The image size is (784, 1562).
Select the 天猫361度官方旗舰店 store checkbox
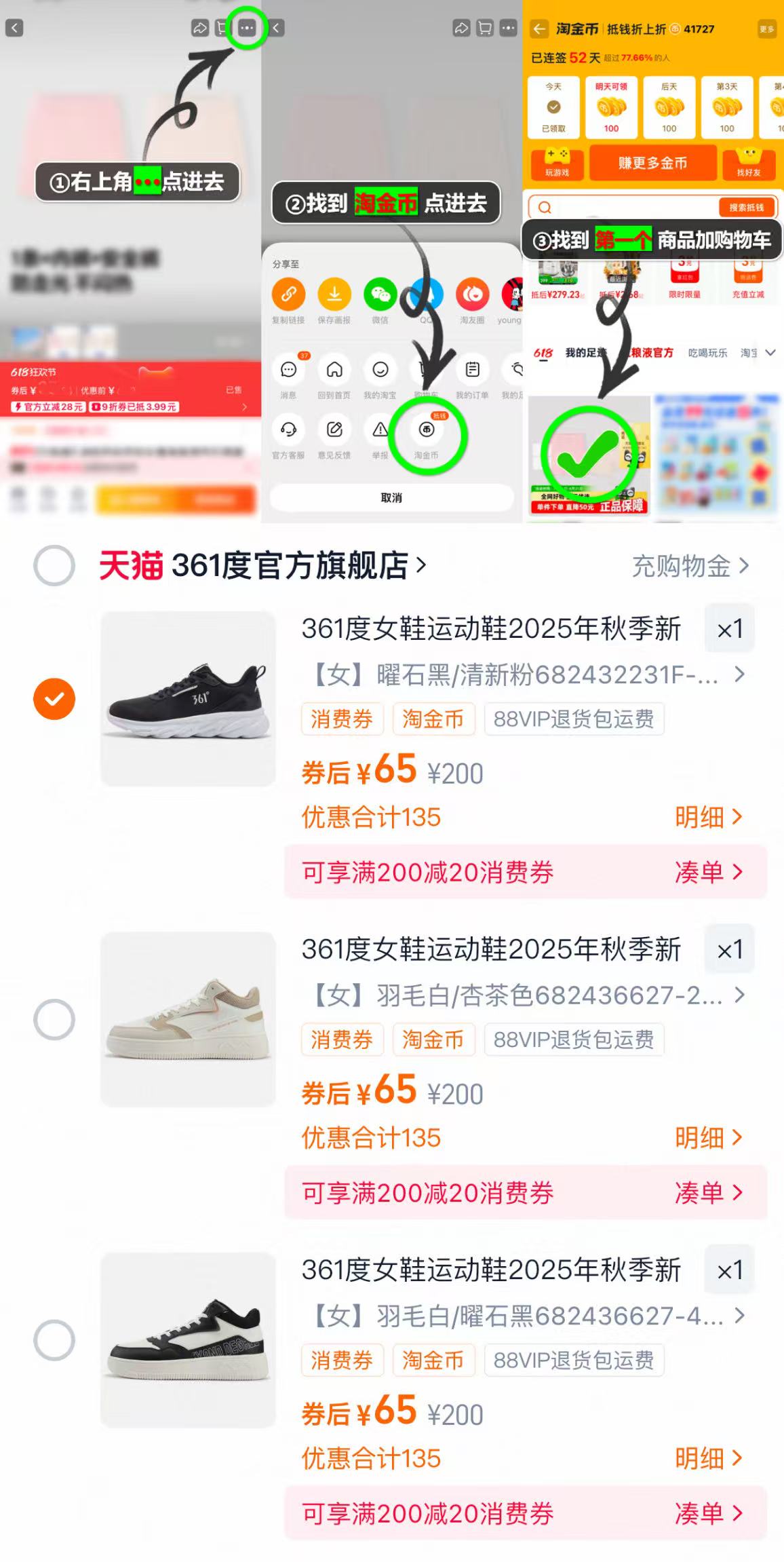tap(54, 564)
